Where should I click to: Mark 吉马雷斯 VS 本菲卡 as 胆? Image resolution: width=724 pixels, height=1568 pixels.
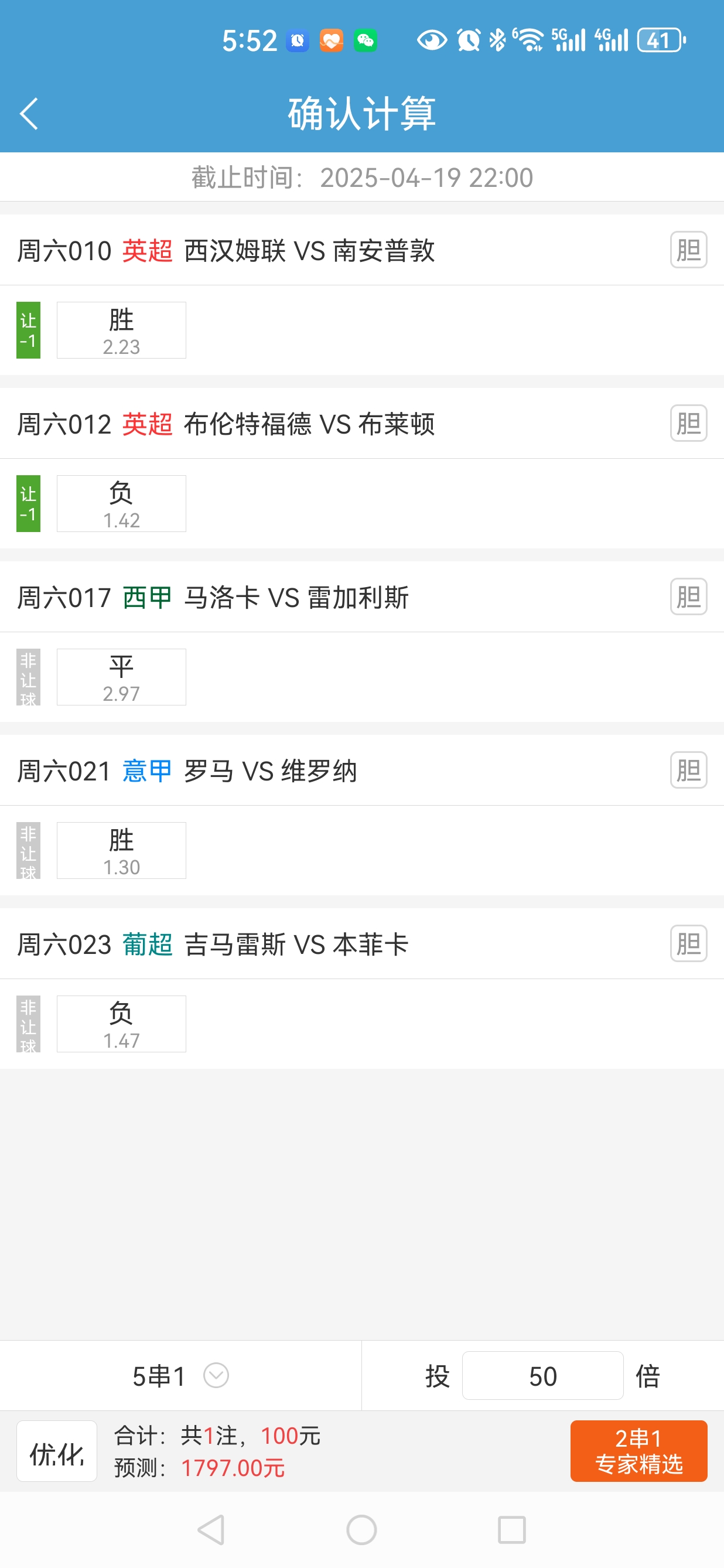(688, 943)
